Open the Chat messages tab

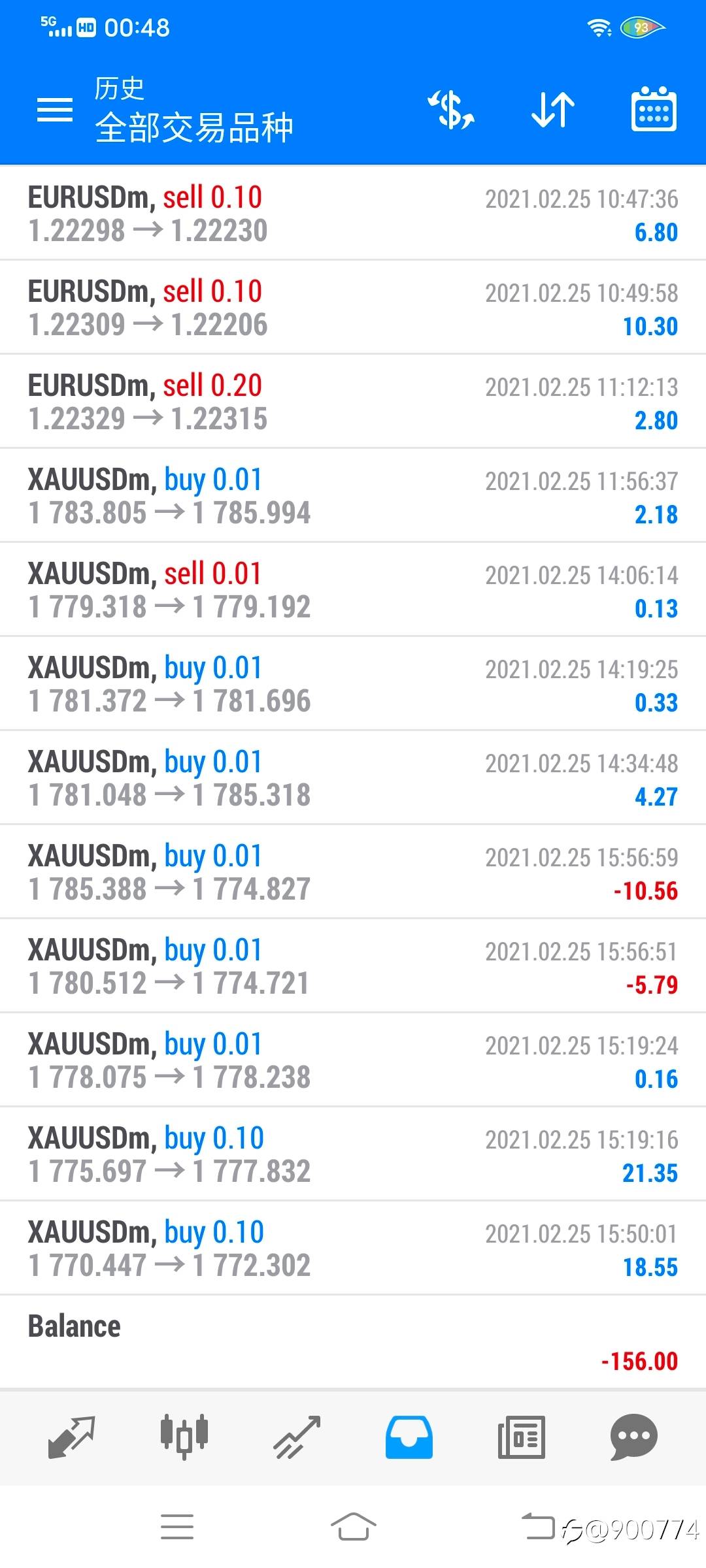633,1437
